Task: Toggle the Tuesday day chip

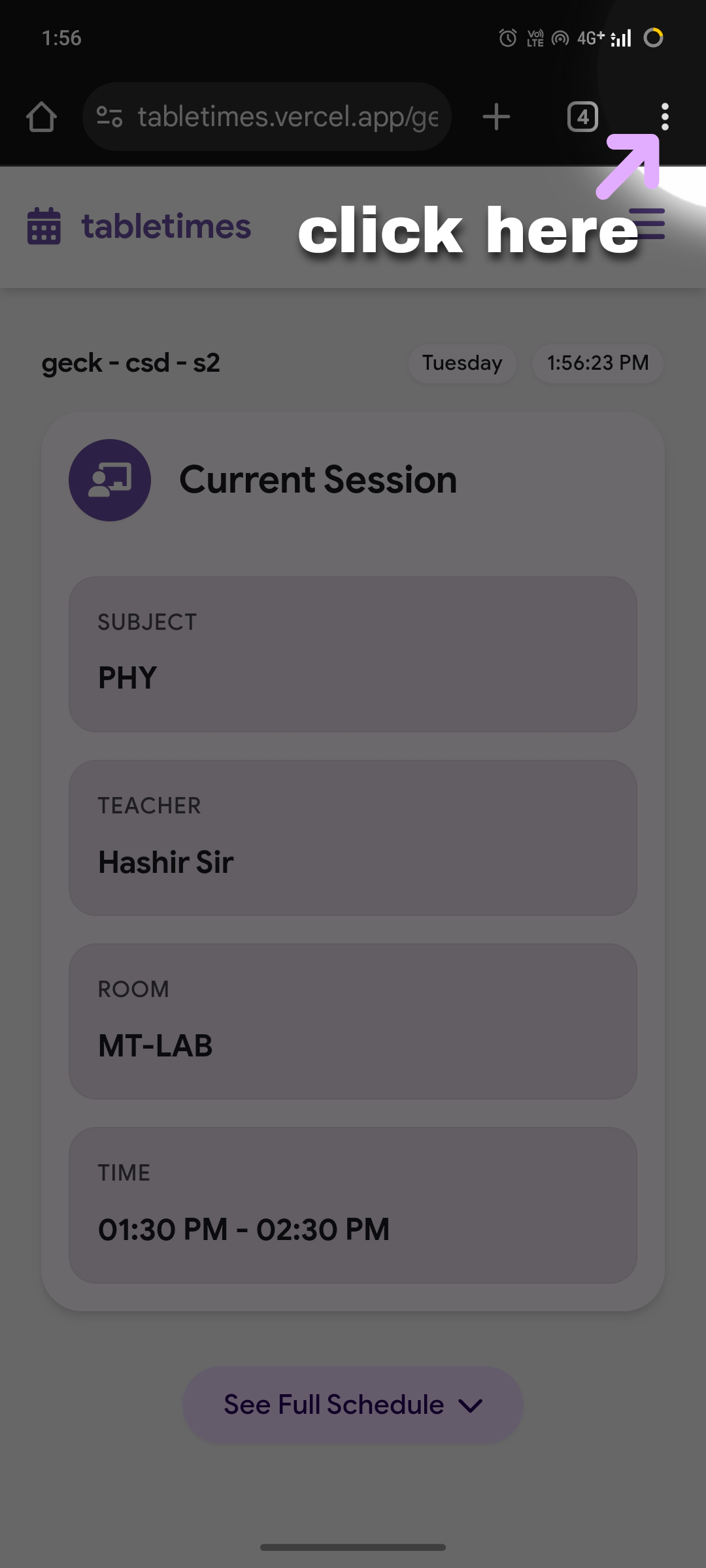Action: tap(462, 363)
